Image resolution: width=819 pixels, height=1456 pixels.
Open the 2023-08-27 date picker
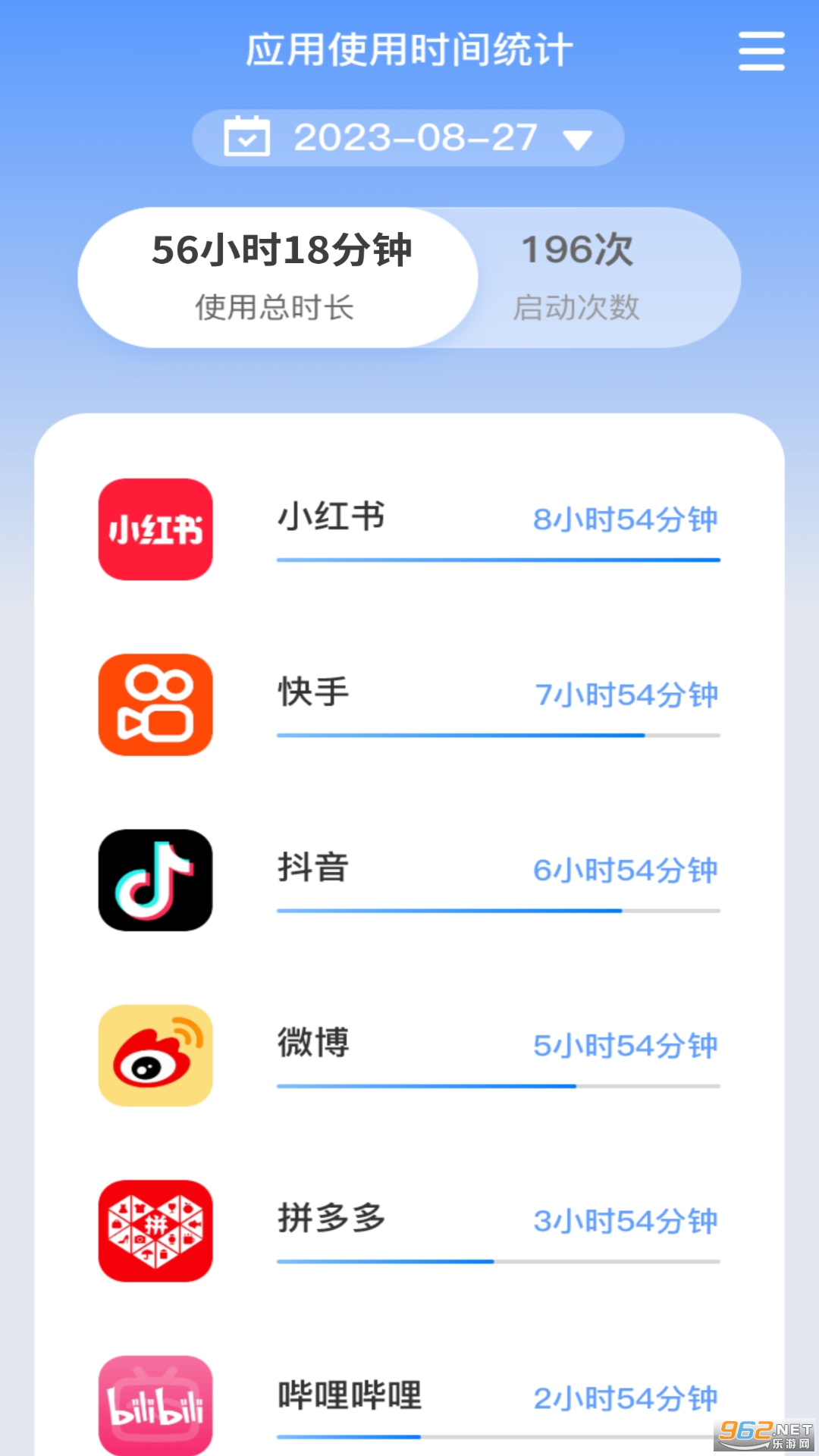(x=408, y=138)
